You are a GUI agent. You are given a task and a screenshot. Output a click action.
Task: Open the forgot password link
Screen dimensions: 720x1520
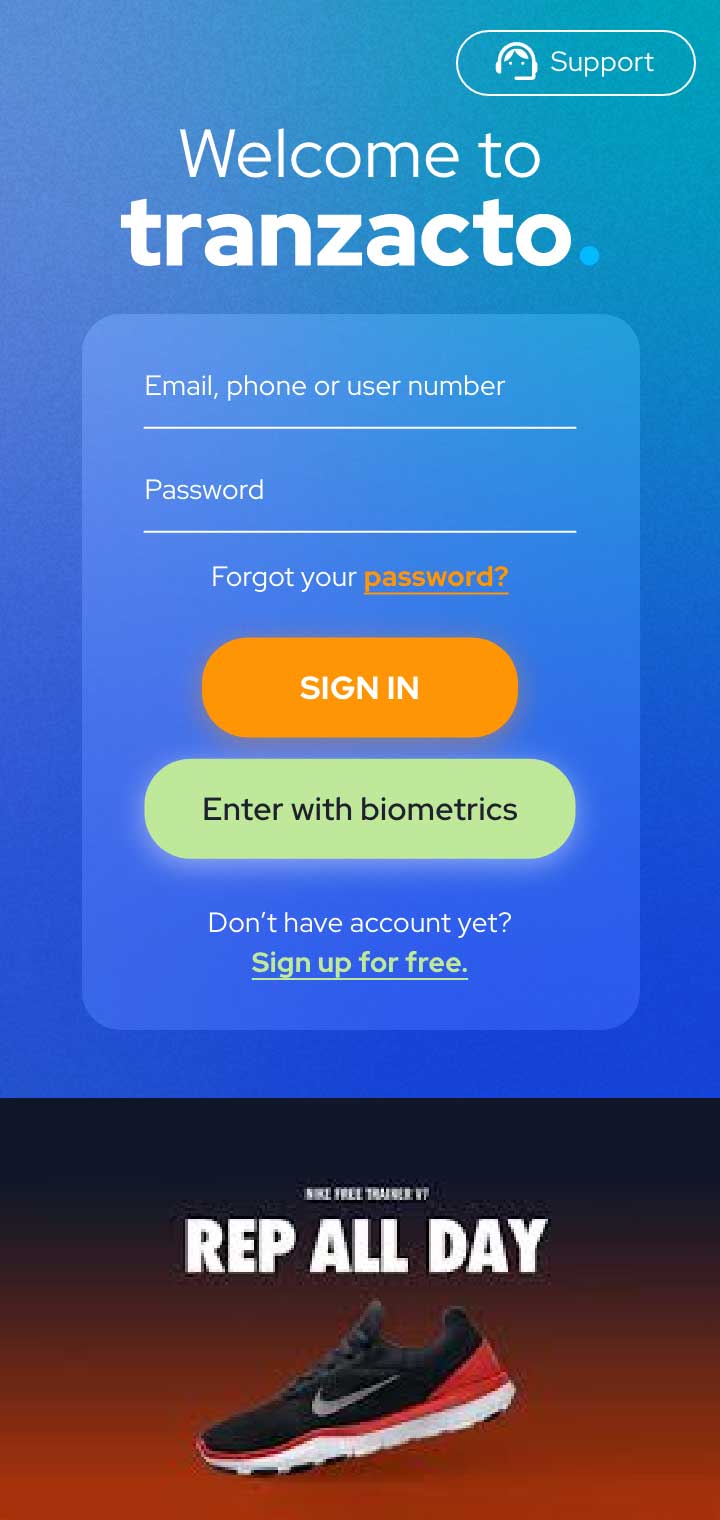point(436,577)
